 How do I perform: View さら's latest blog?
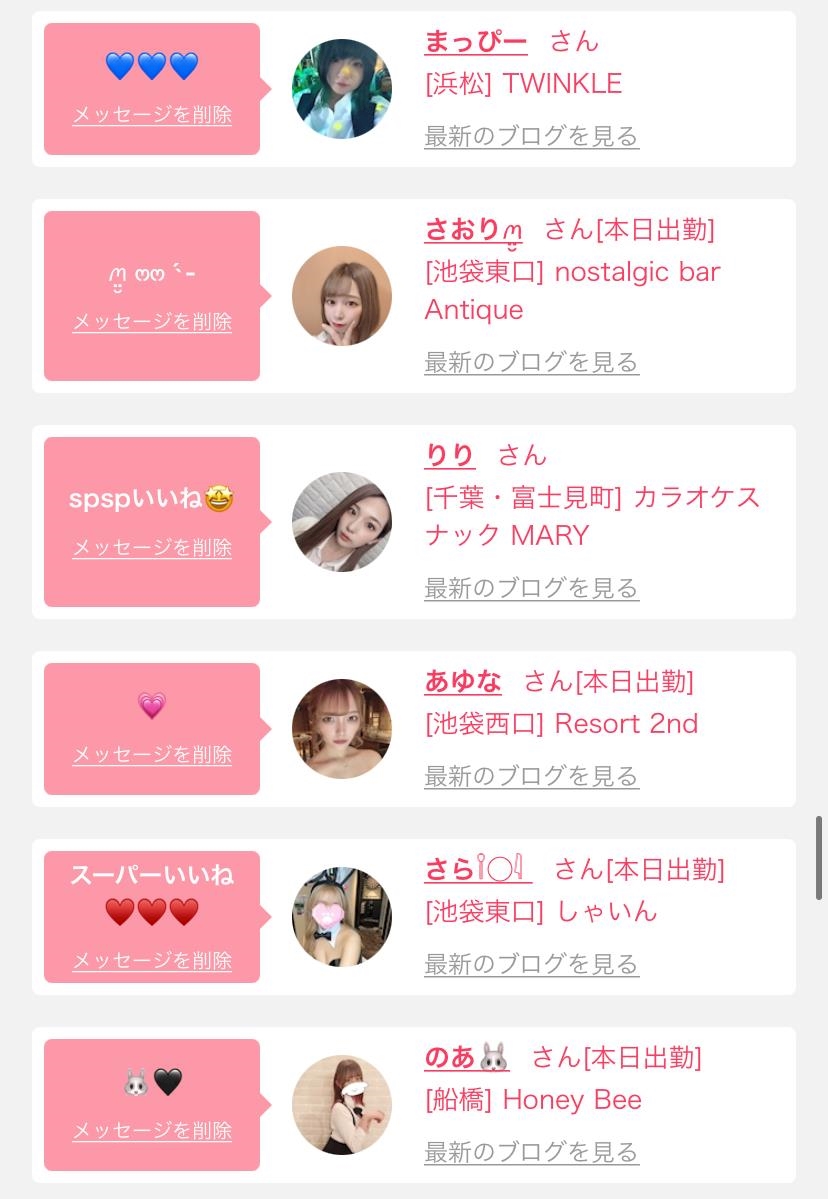[531, 964]
